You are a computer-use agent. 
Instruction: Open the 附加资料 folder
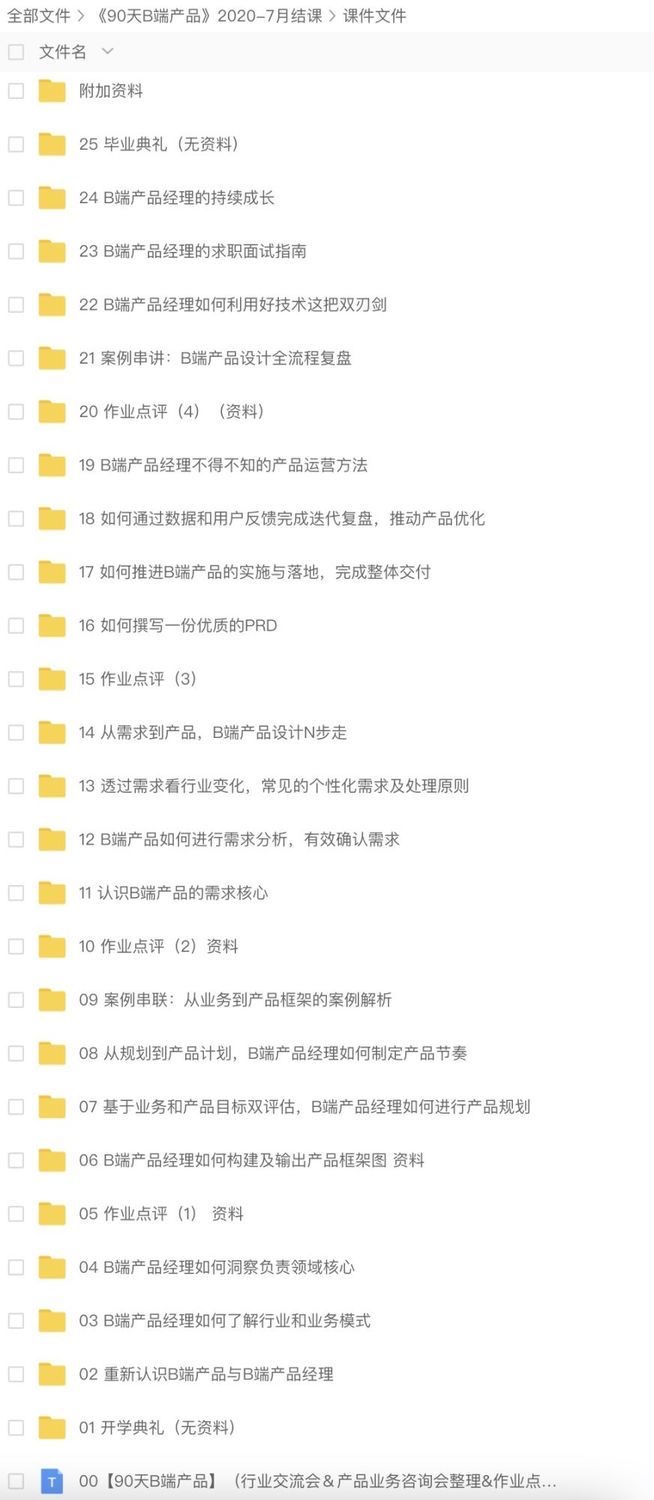click(111, 91)
